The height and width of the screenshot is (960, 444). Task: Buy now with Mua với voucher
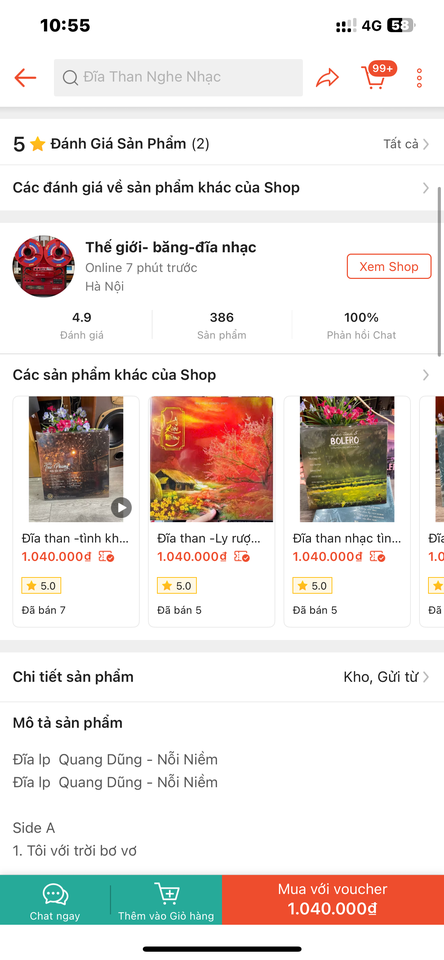click(x=333, y=900)
